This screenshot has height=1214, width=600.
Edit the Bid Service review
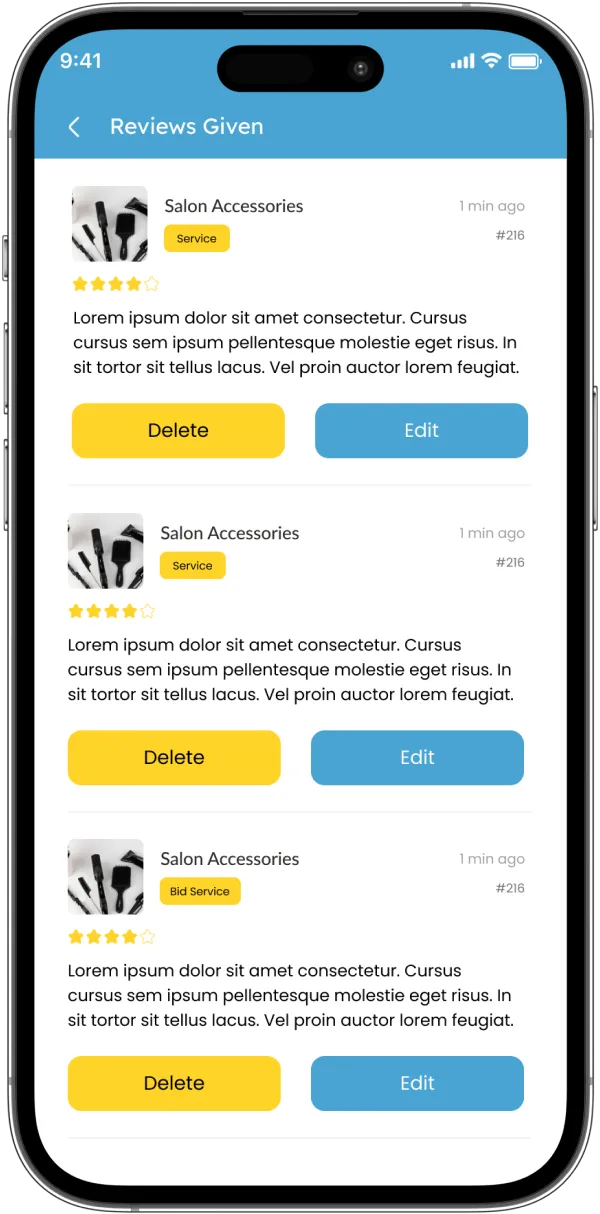[417, 1083]
